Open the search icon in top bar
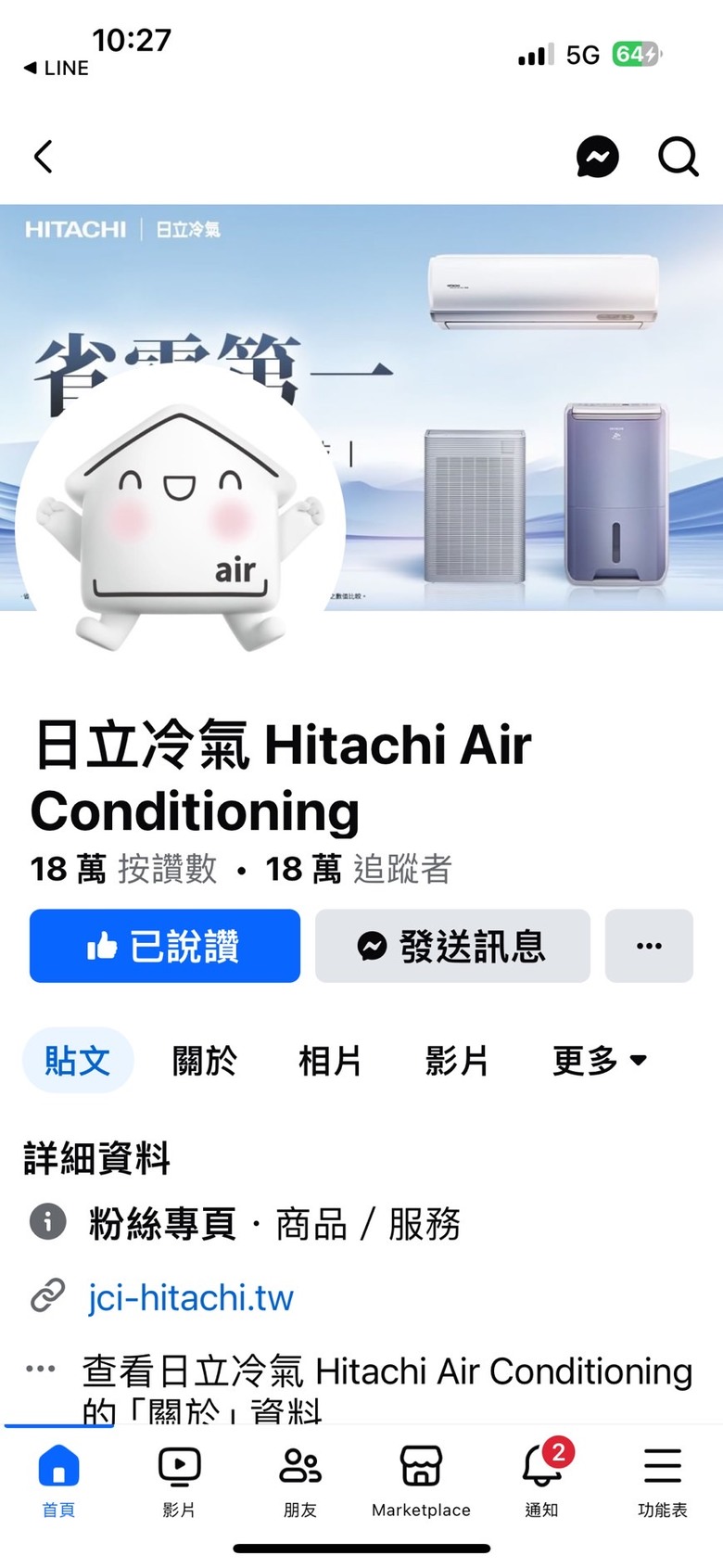The width and height of the screenshot is (723, 1568). pos(678,157)
